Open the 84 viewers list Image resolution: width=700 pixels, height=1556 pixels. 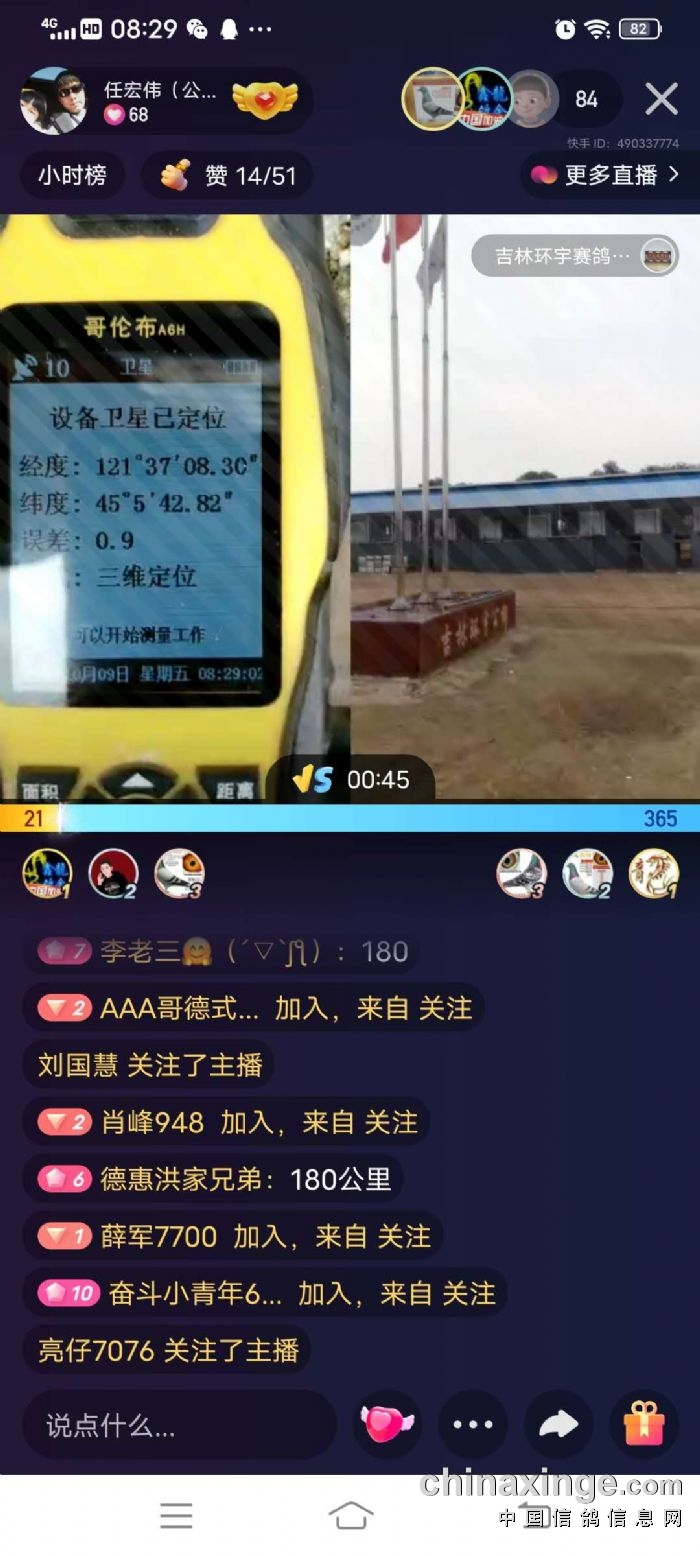click(586, 100)
